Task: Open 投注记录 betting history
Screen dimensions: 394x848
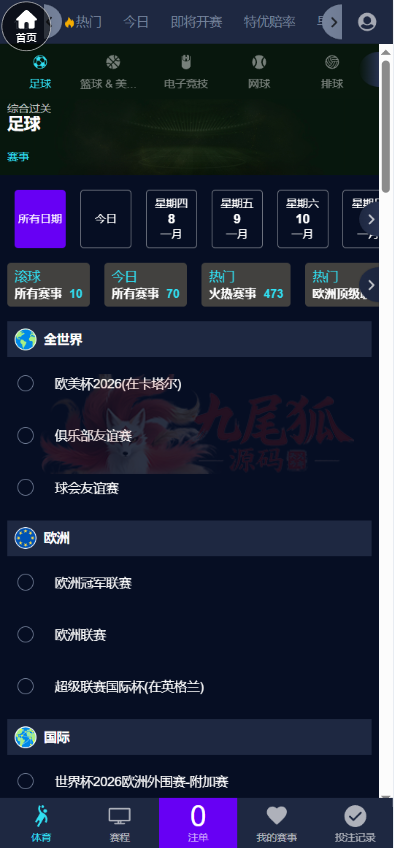Action: click(x=355, y=823)
